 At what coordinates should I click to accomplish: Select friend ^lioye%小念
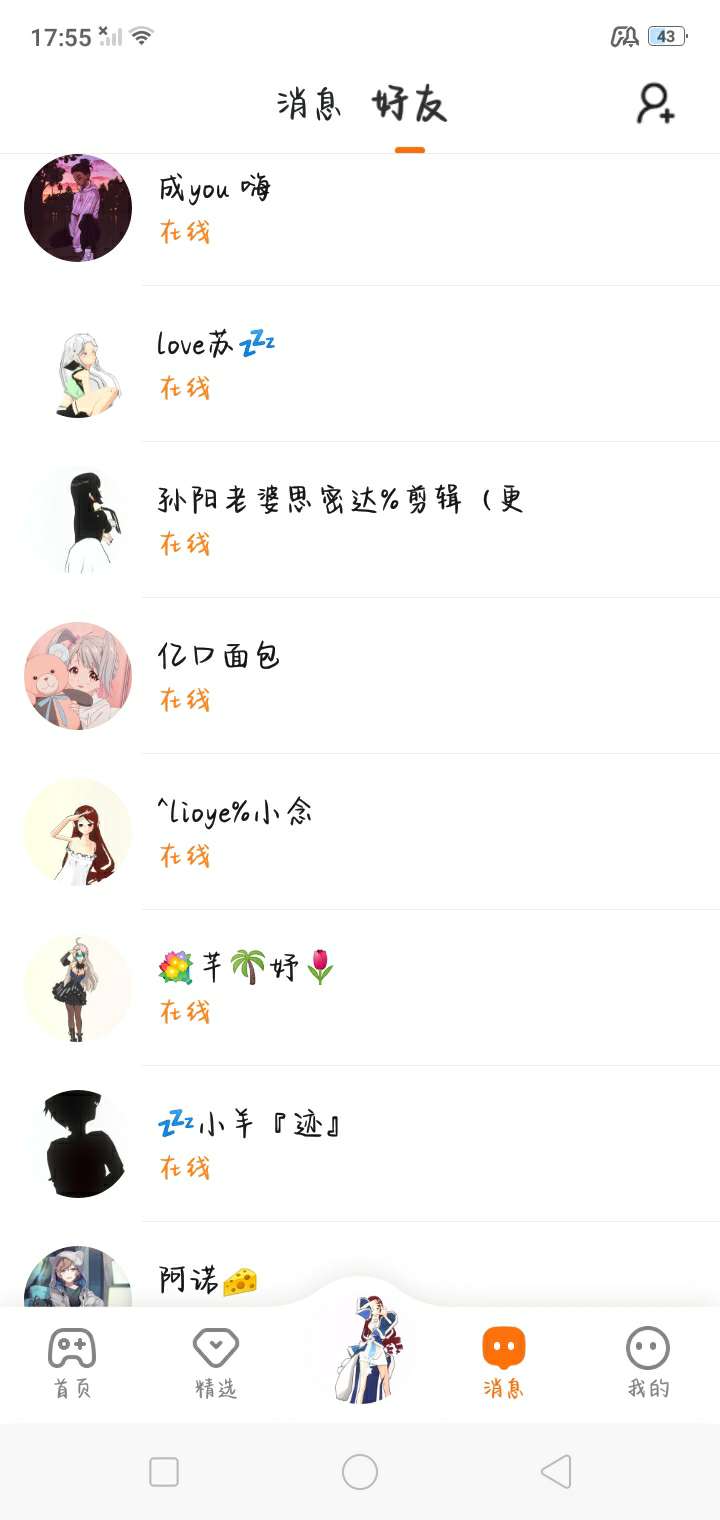tap(360, 832)
